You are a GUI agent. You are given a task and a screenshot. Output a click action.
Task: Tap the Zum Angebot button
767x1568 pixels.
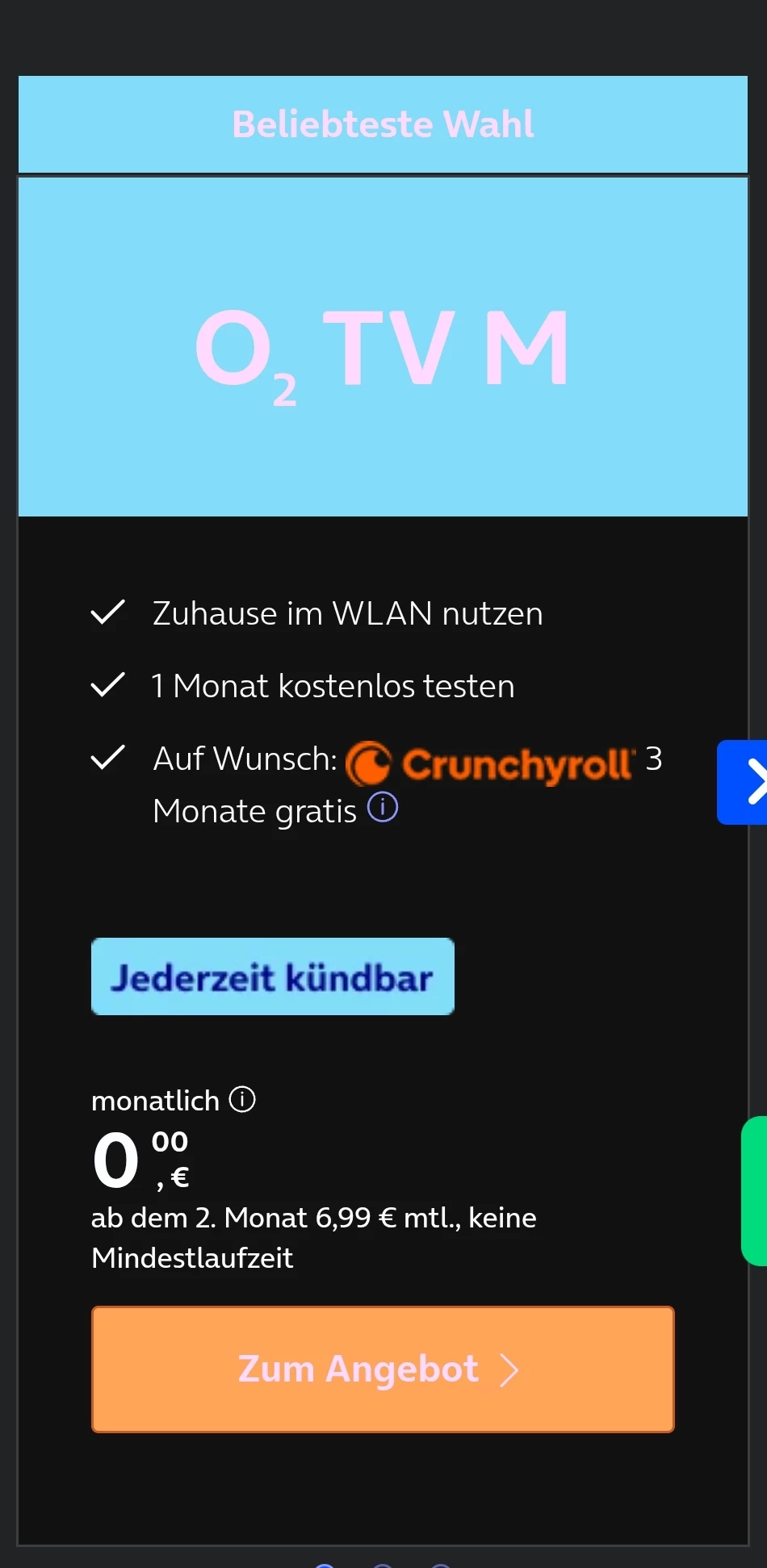click(383, 1369)
